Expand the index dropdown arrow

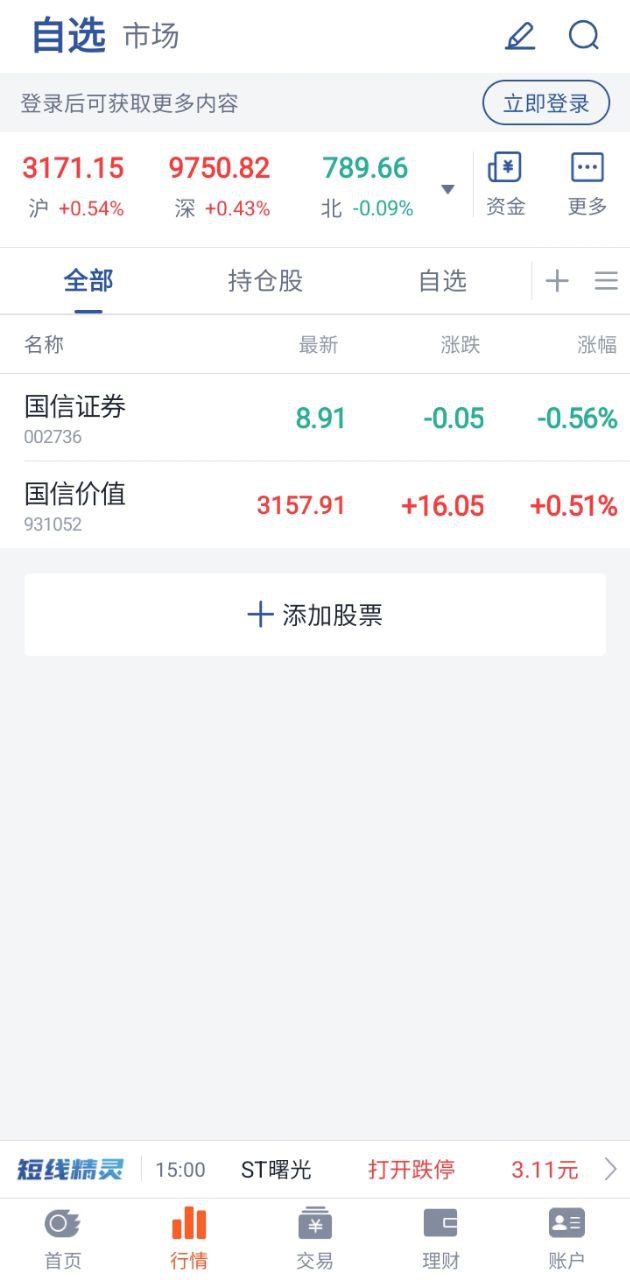point(448,189)
